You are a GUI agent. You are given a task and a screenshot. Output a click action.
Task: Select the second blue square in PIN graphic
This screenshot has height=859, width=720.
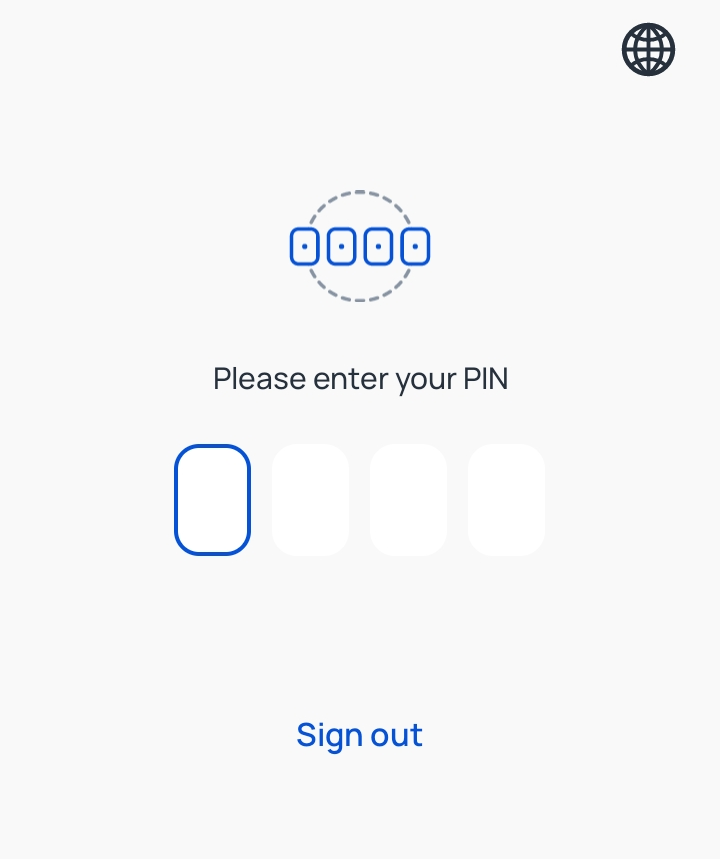click(341, 245)
